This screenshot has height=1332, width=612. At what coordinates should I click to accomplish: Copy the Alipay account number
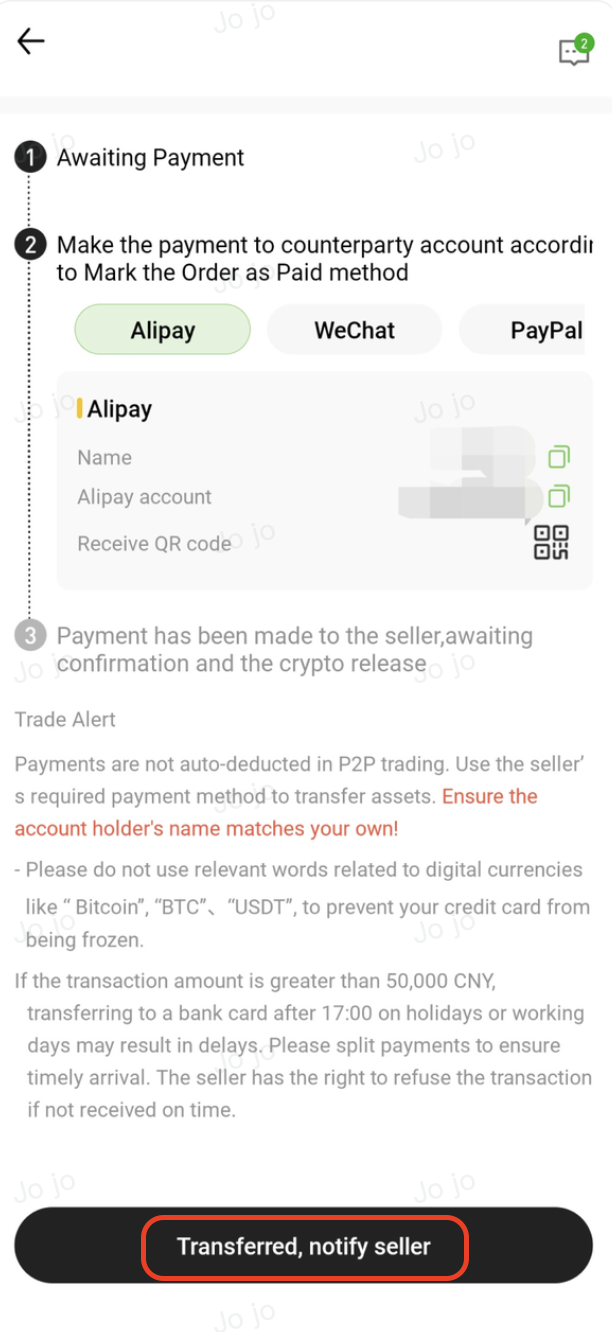[558, 496]
